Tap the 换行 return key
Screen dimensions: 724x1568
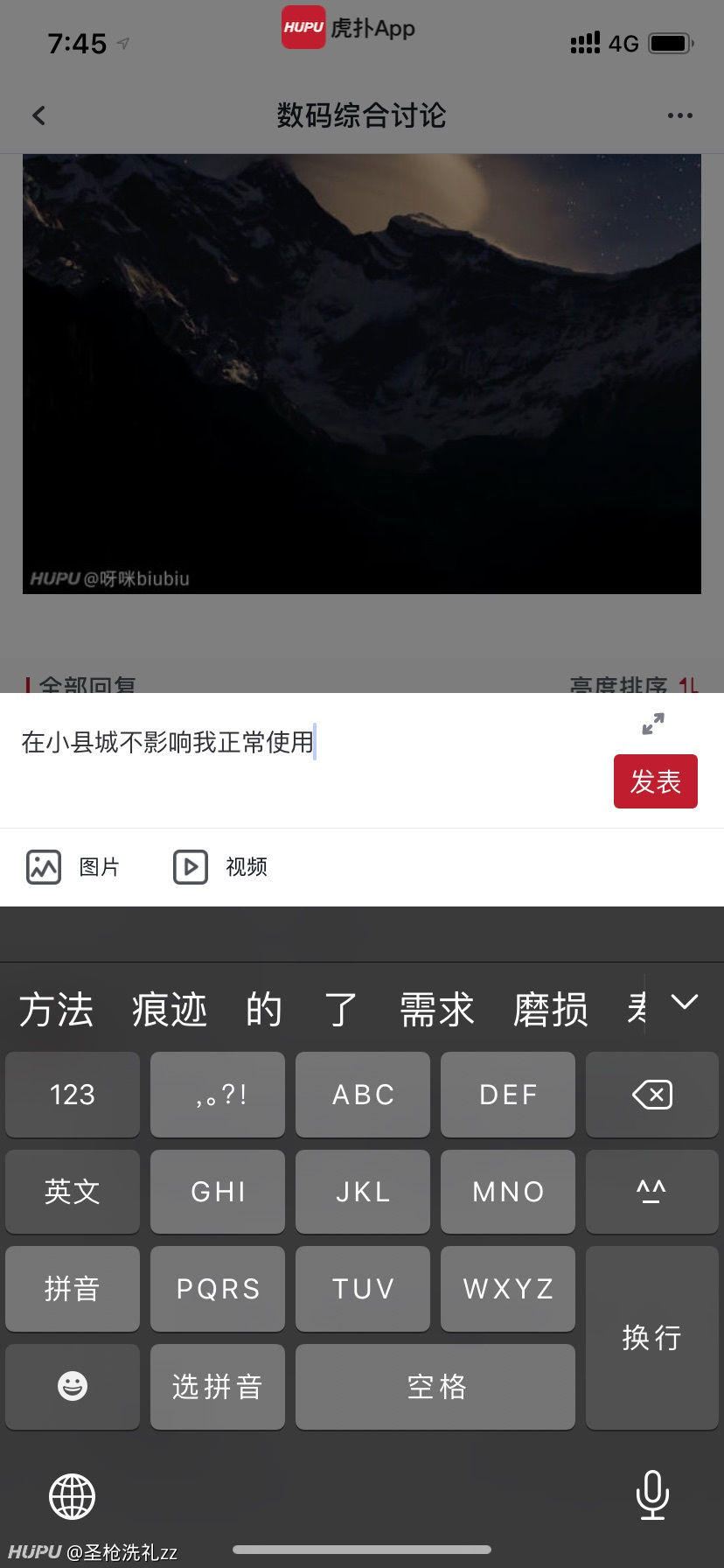(652, 1338)
